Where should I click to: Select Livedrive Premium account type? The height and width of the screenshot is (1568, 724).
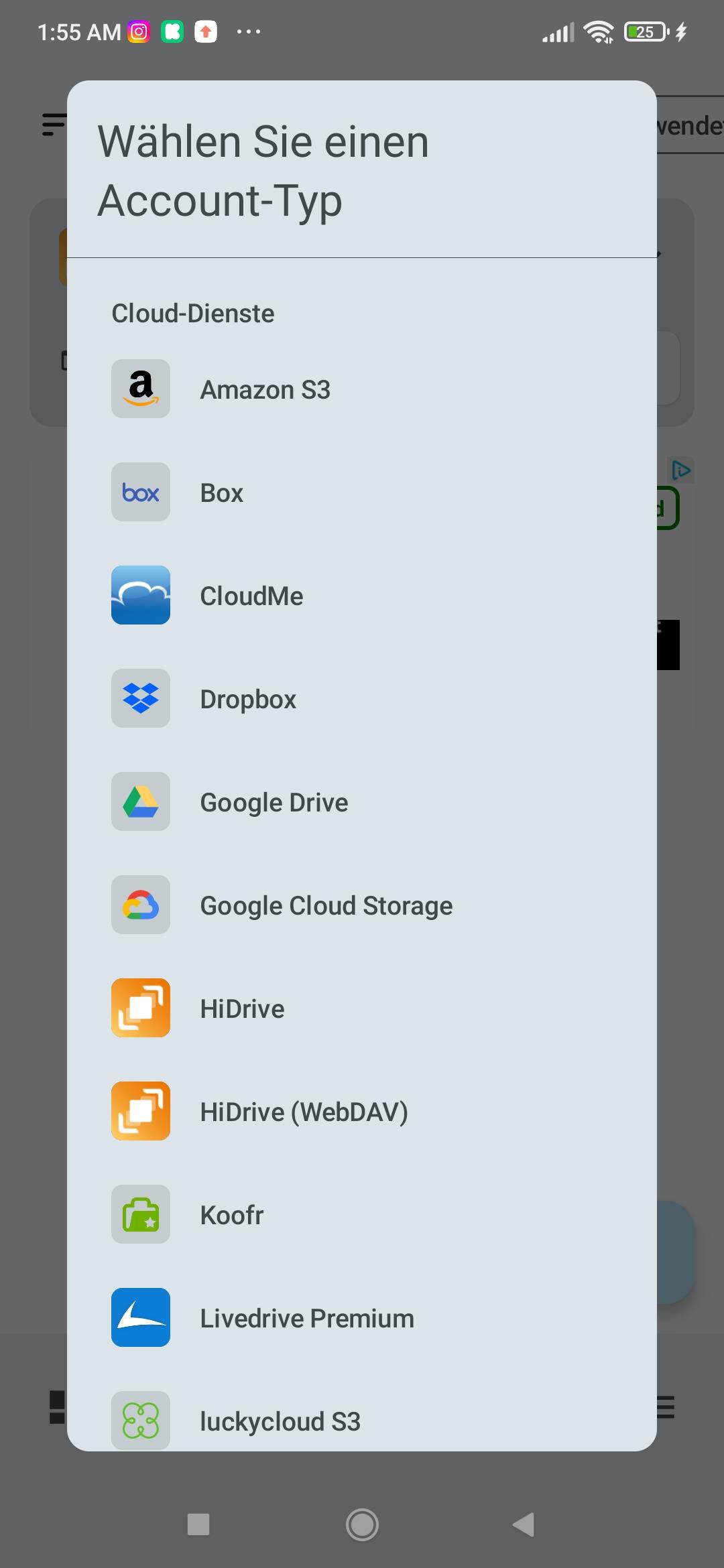point(306,1318)
